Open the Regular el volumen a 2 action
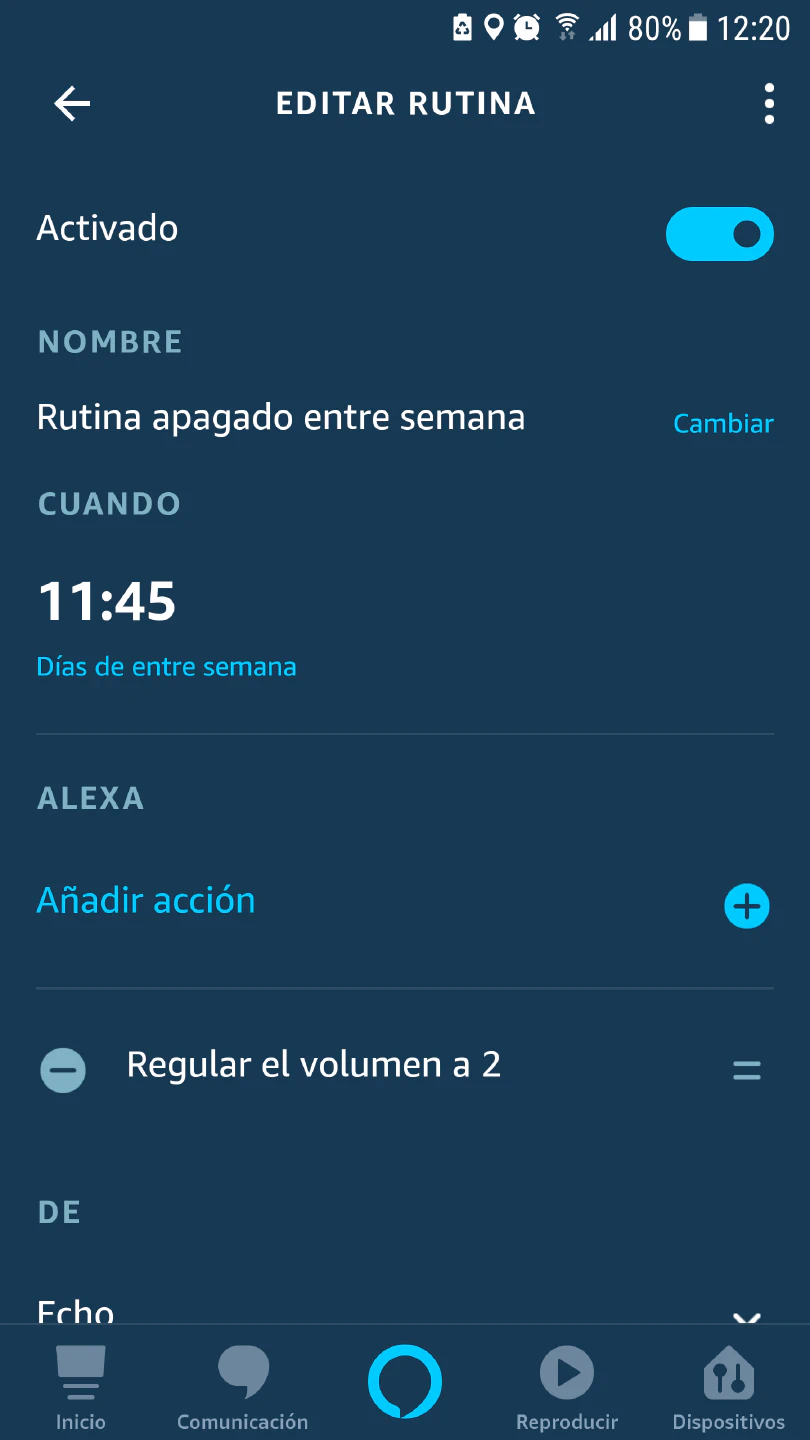This screenshot has height=1440, width=810. click(x=314, y=1066)
